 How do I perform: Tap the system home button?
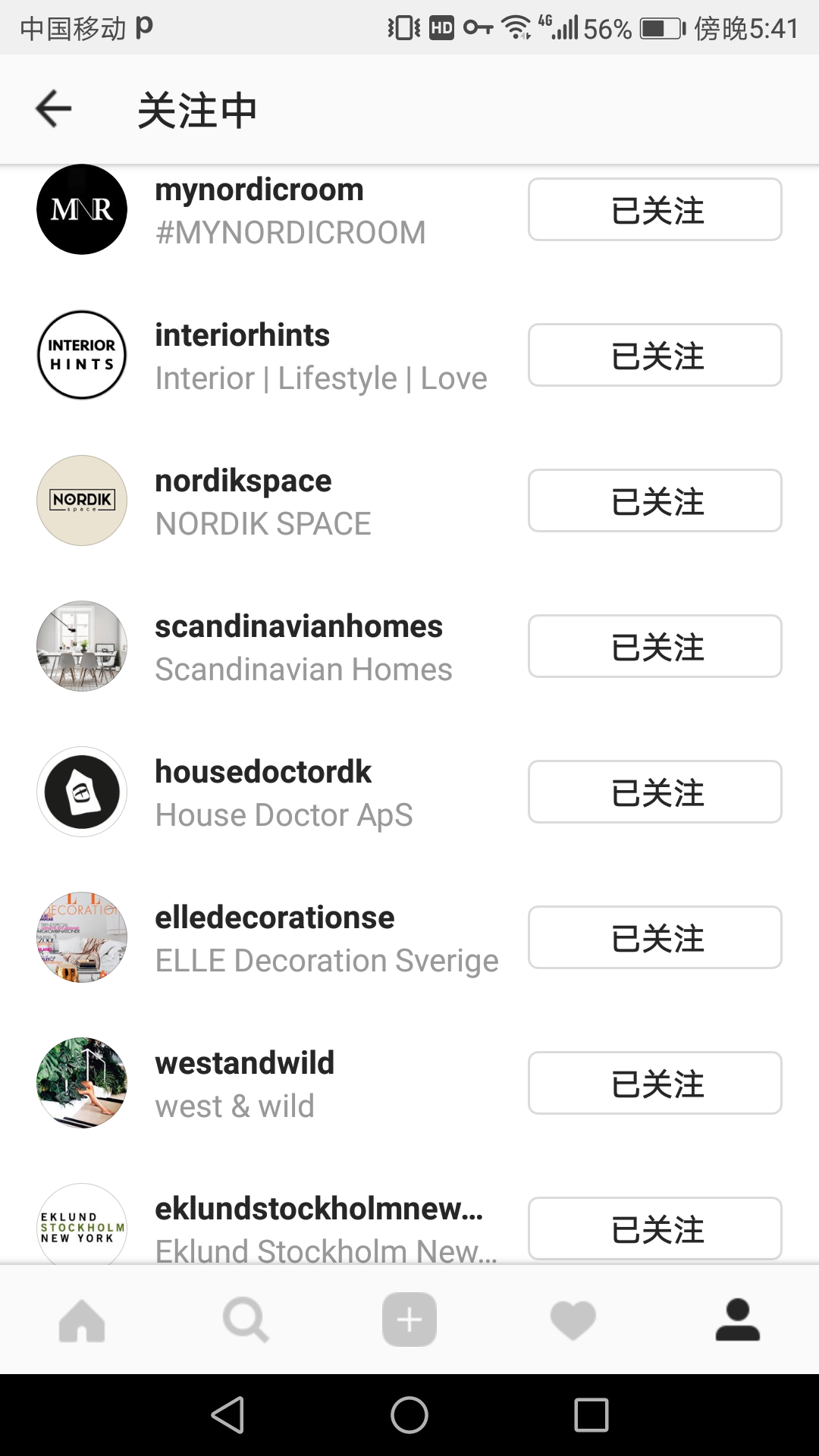coord(409,1415)
